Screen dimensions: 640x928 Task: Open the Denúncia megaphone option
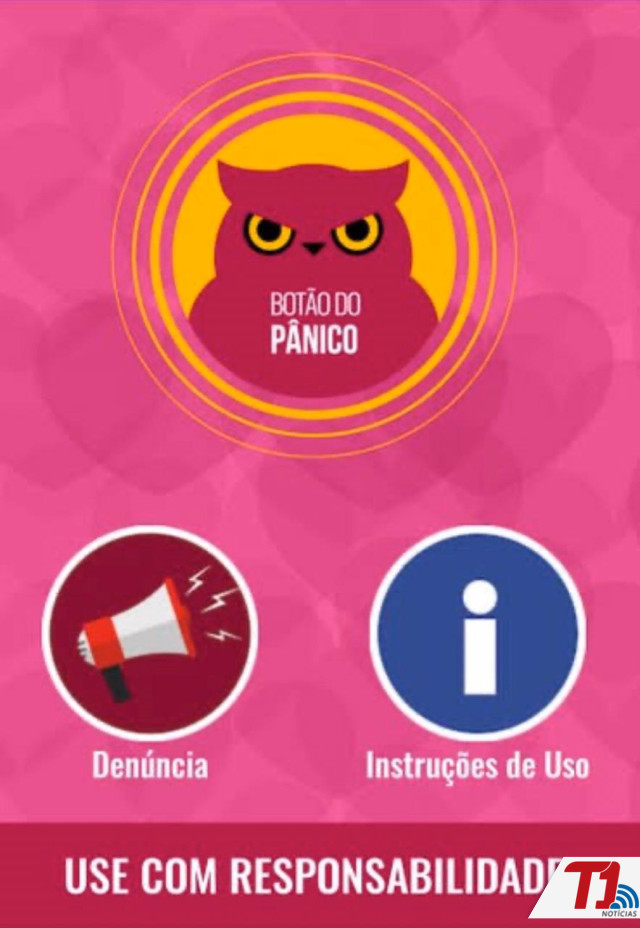click(x=150, y=632)
